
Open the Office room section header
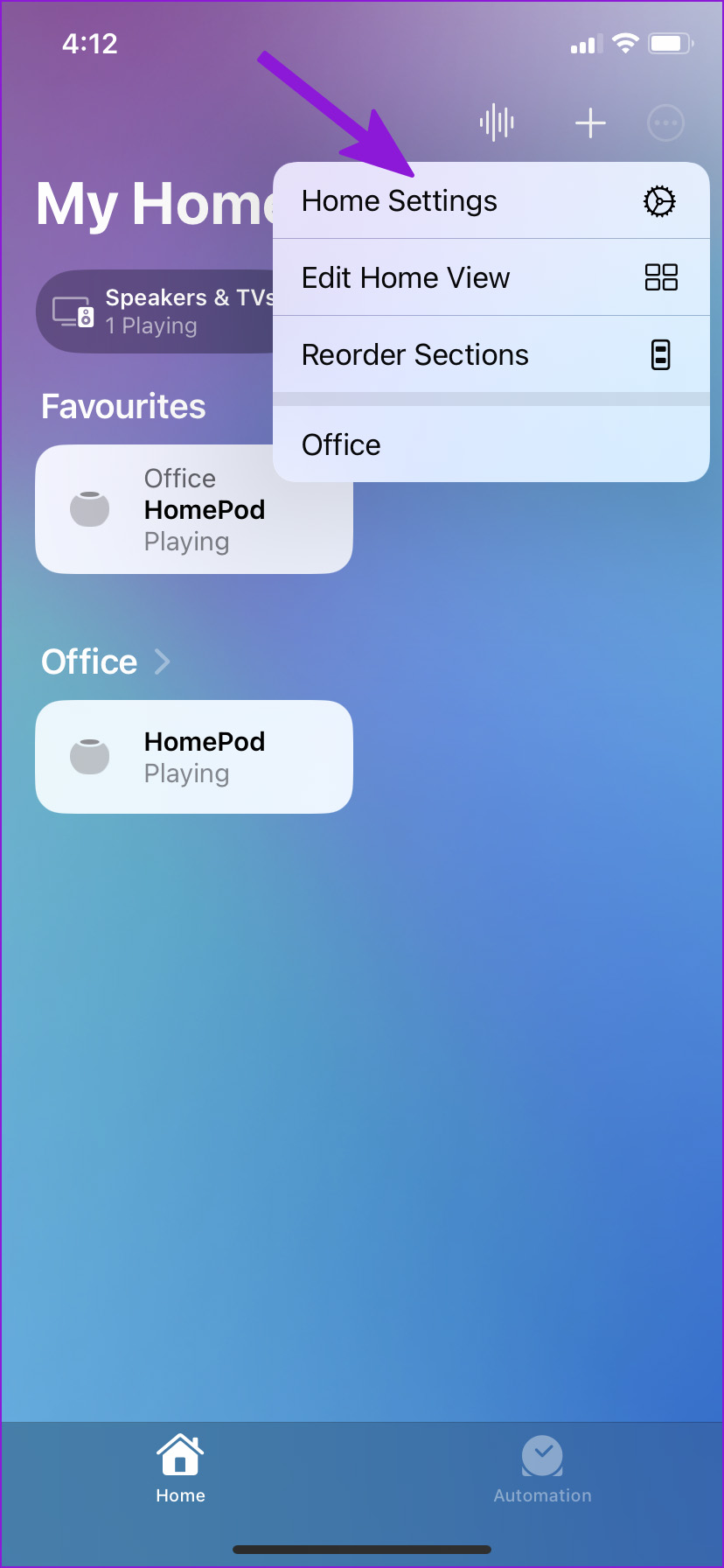click(x=106, y=661)
